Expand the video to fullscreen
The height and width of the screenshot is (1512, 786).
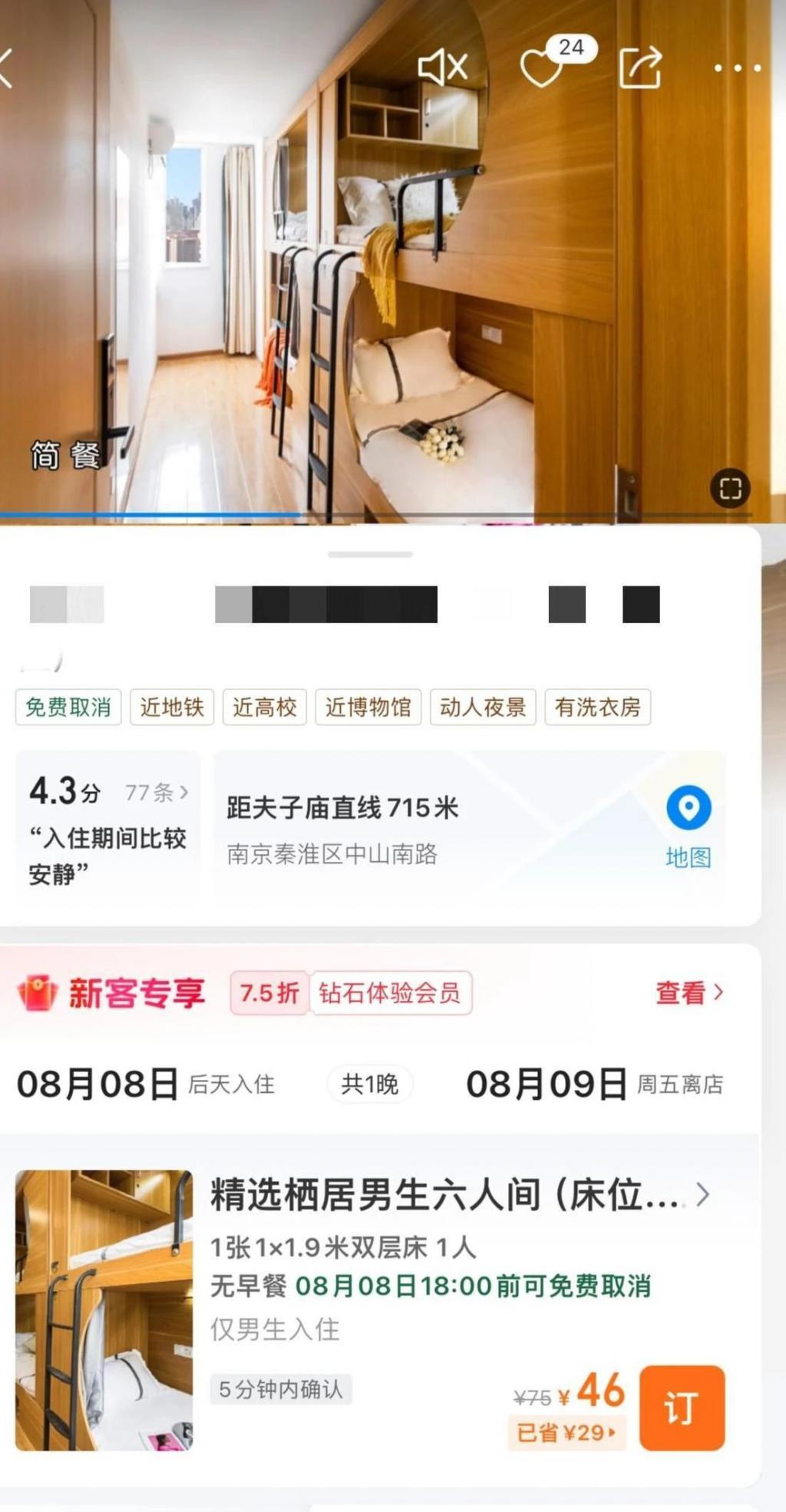(729, 488)
